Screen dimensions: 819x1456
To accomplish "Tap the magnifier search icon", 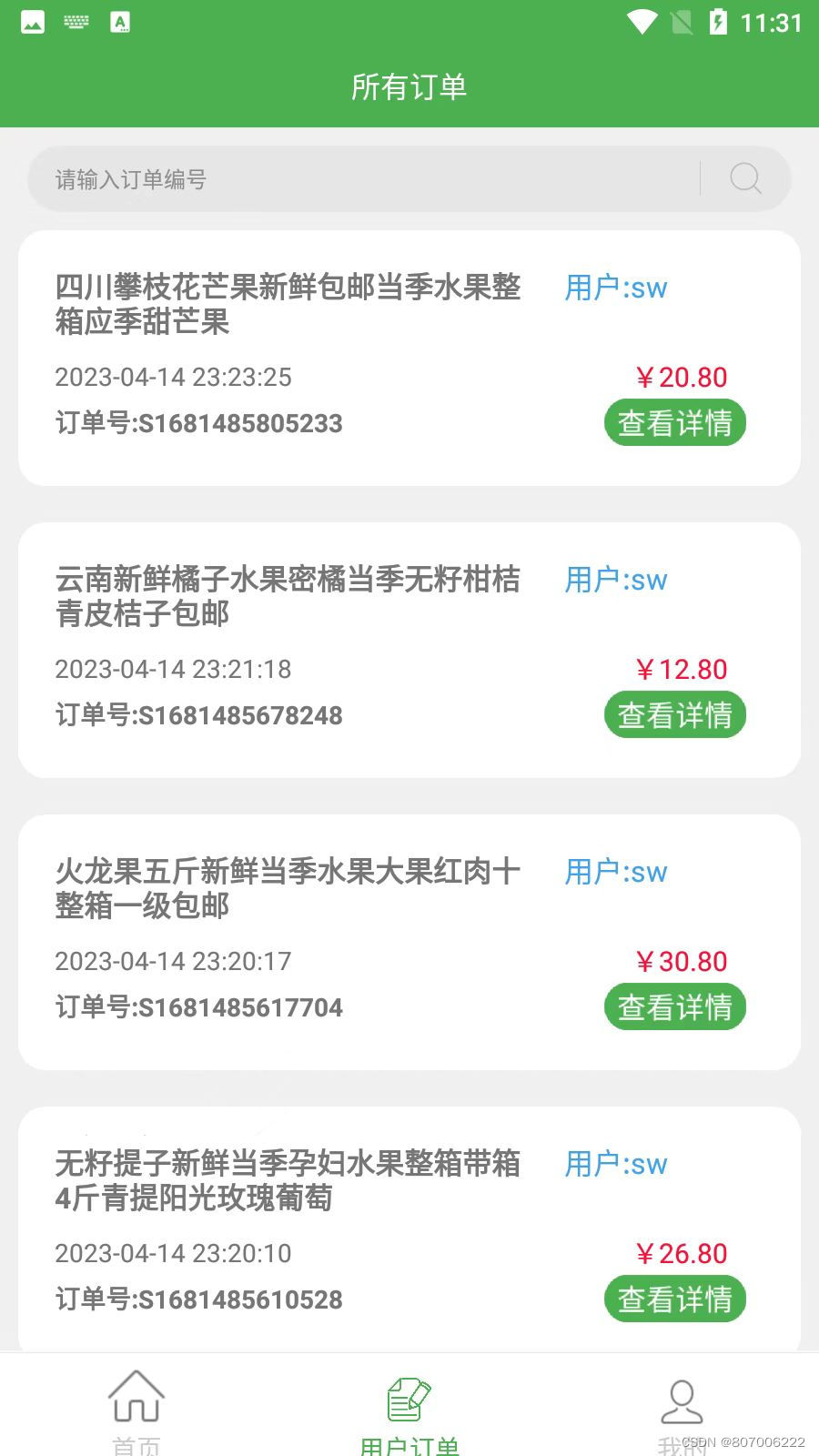I will coord(745,178).
